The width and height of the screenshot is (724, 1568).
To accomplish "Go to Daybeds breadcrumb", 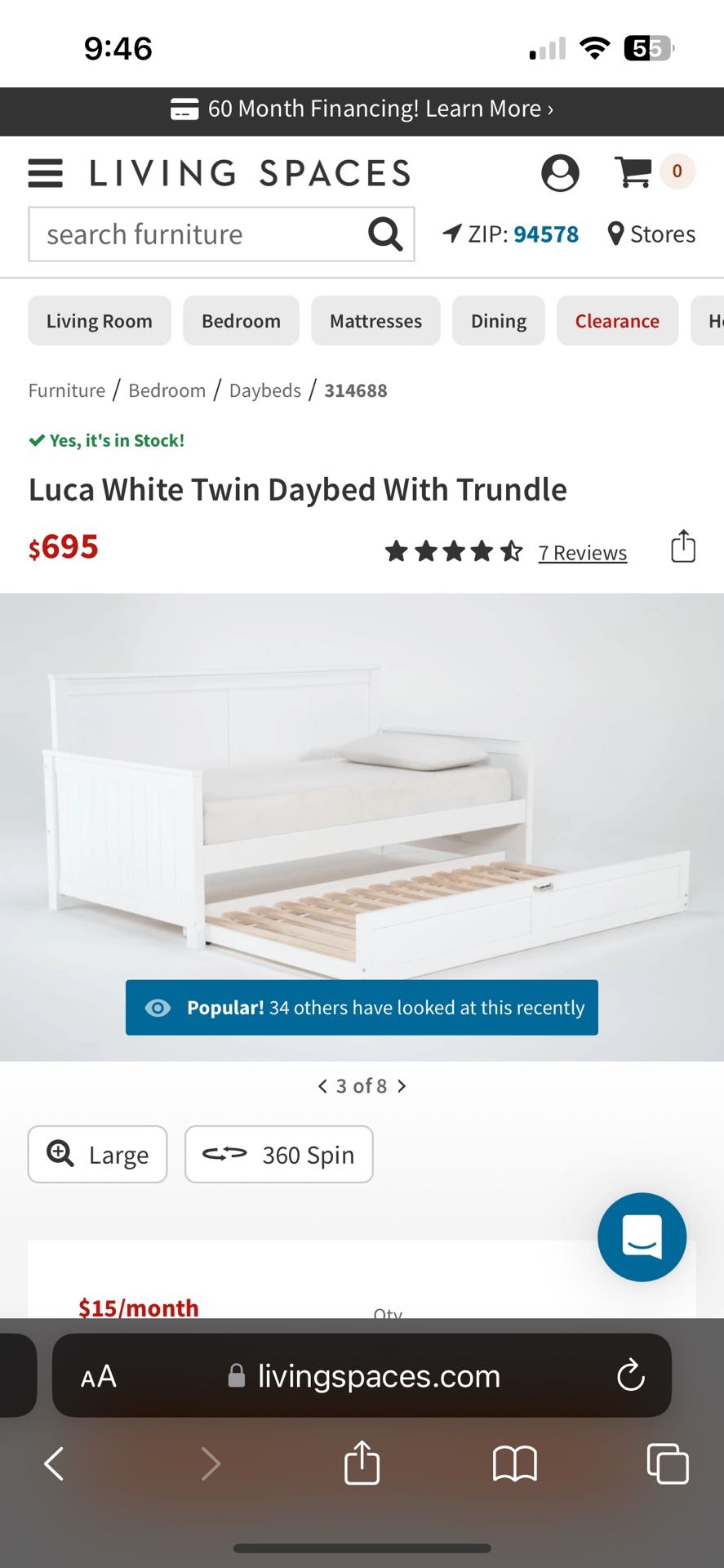I will (x=265, y=390).
